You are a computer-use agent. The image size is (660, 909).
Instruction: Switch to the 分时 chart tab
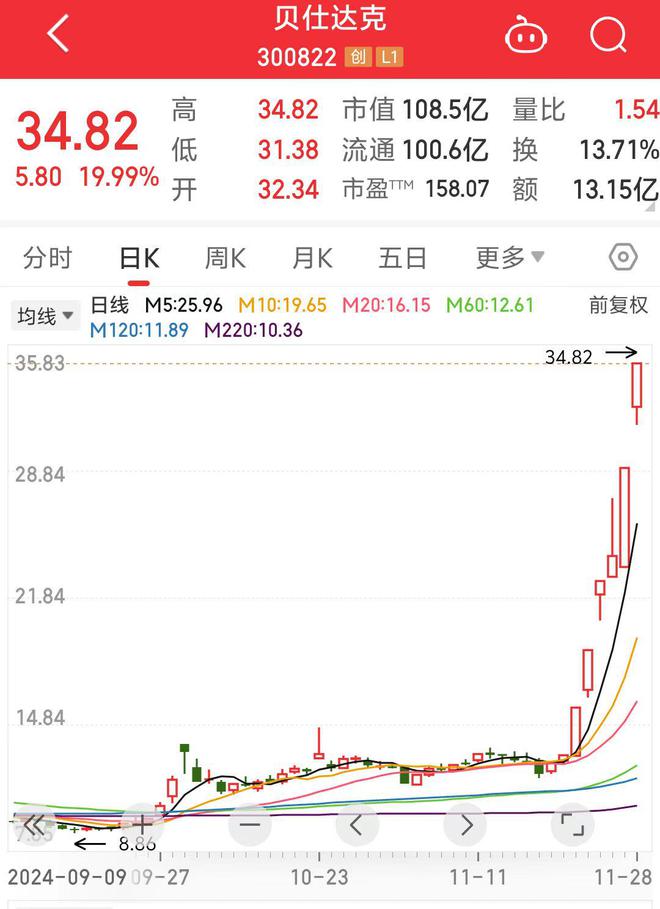(47, 258)
